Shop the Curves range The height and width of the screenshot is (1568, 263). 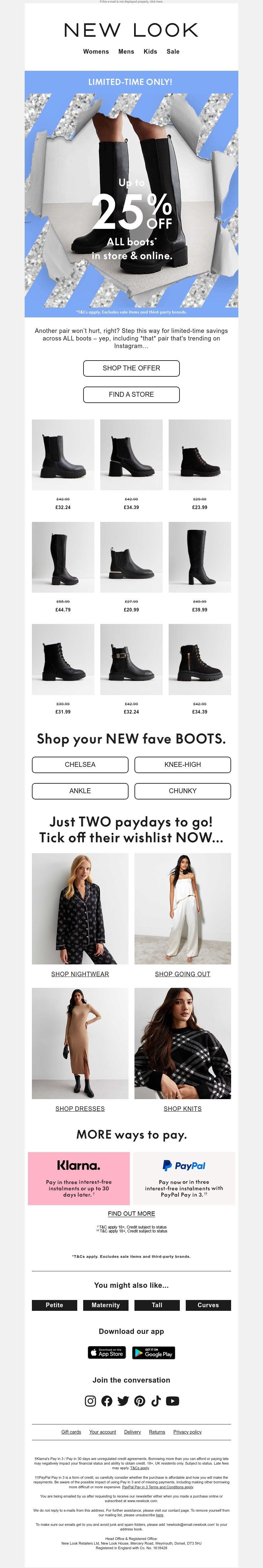[x=208, y=1305]
